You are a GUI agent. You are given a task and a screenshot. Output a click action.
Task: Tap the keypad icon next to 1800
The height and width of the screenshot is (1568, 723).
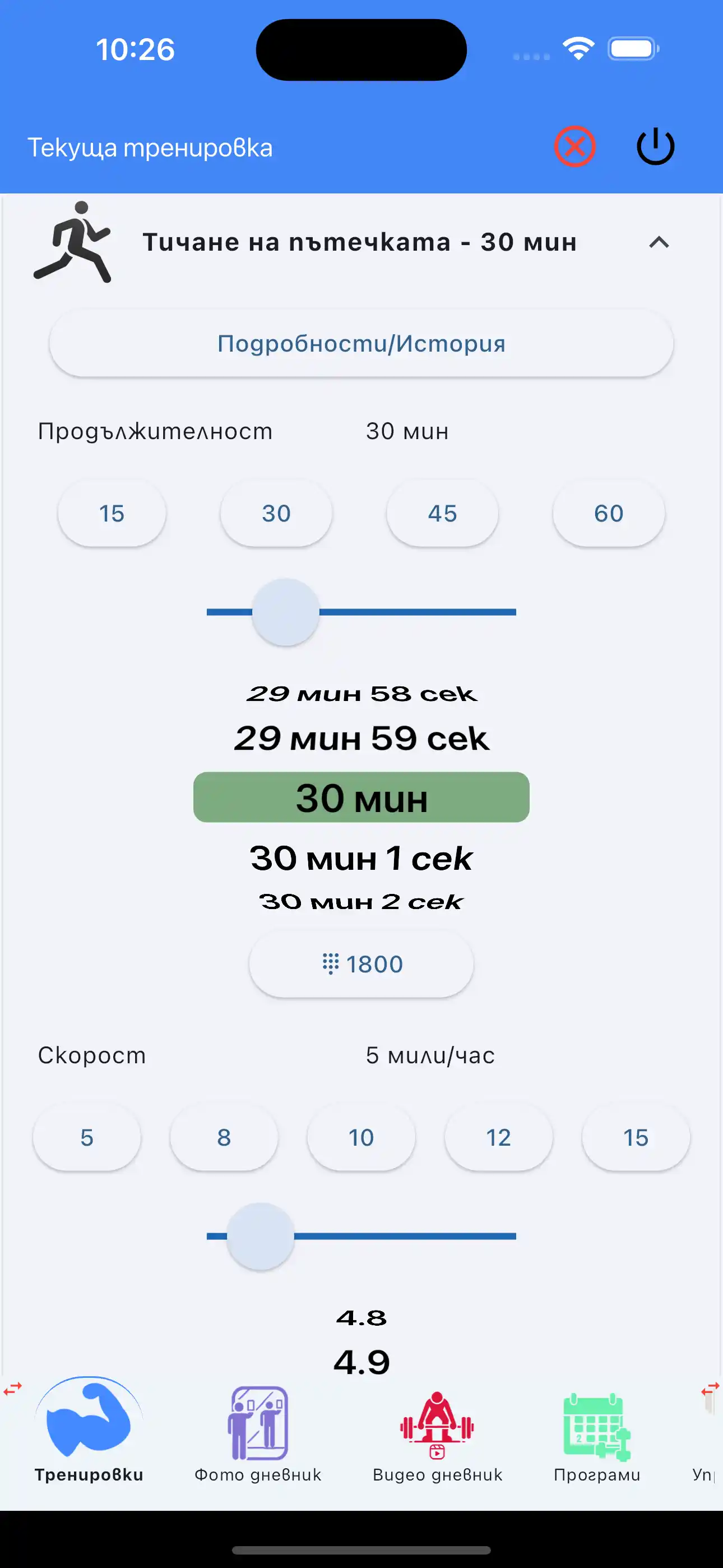[x=330, y=962]
